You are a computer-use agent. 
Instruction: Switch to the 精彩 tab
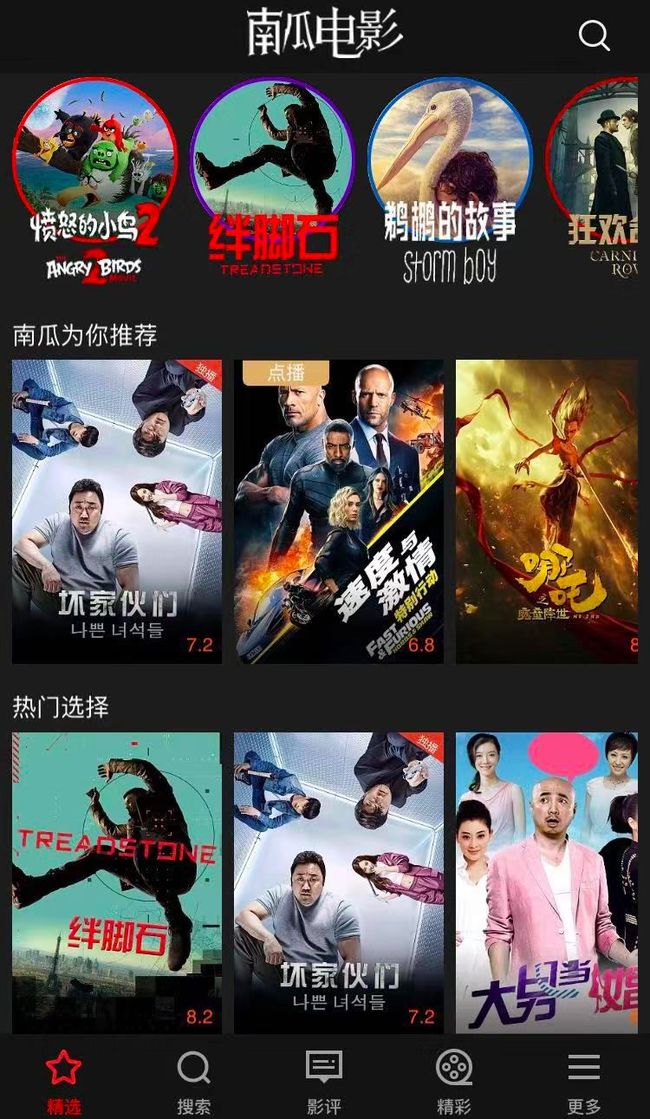coord(454,1081)
